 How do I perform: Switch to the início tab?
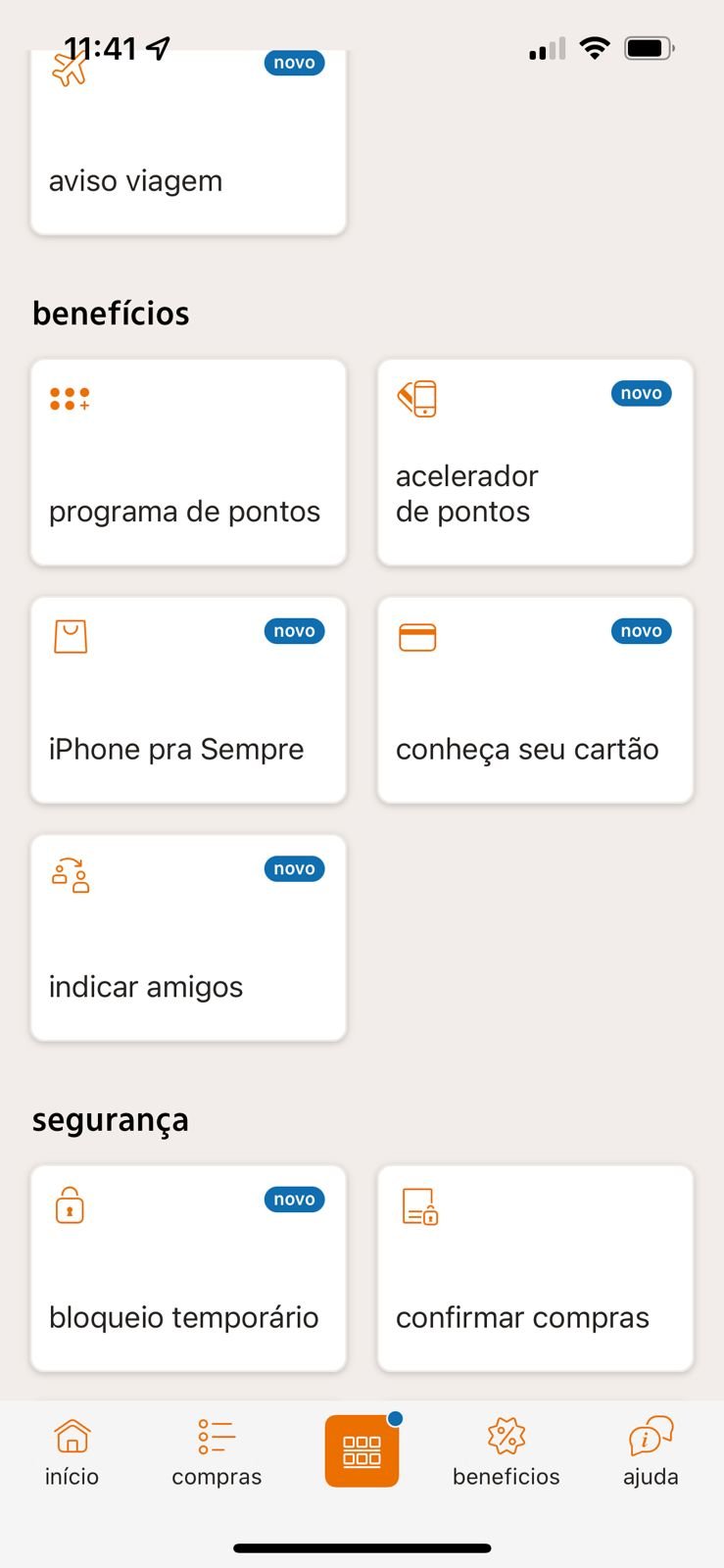click(72, 1452)
